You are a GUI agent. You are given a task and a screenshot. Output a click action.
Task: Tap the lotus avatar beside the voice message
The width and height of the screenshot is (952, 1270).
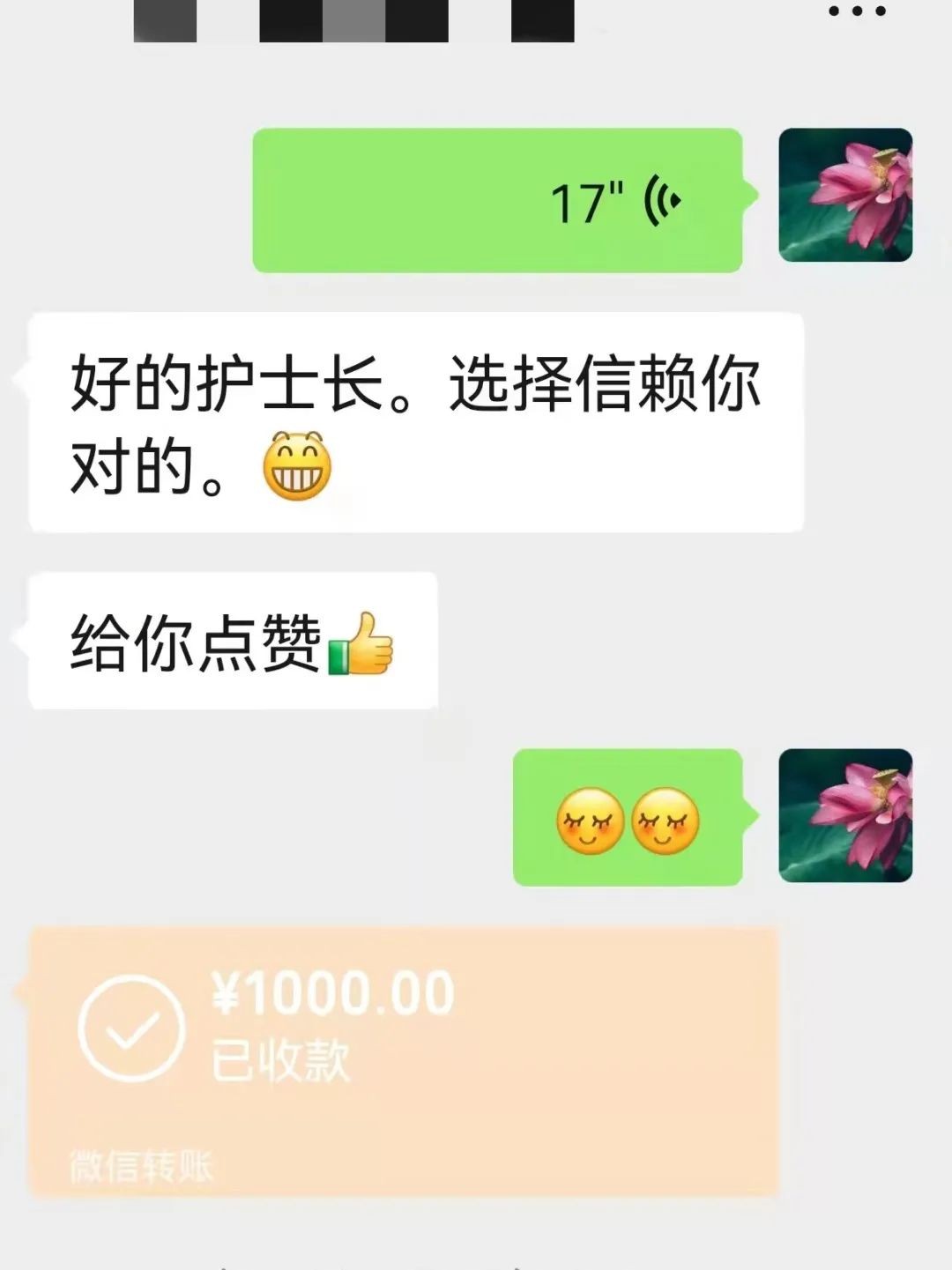coord(844,195)
